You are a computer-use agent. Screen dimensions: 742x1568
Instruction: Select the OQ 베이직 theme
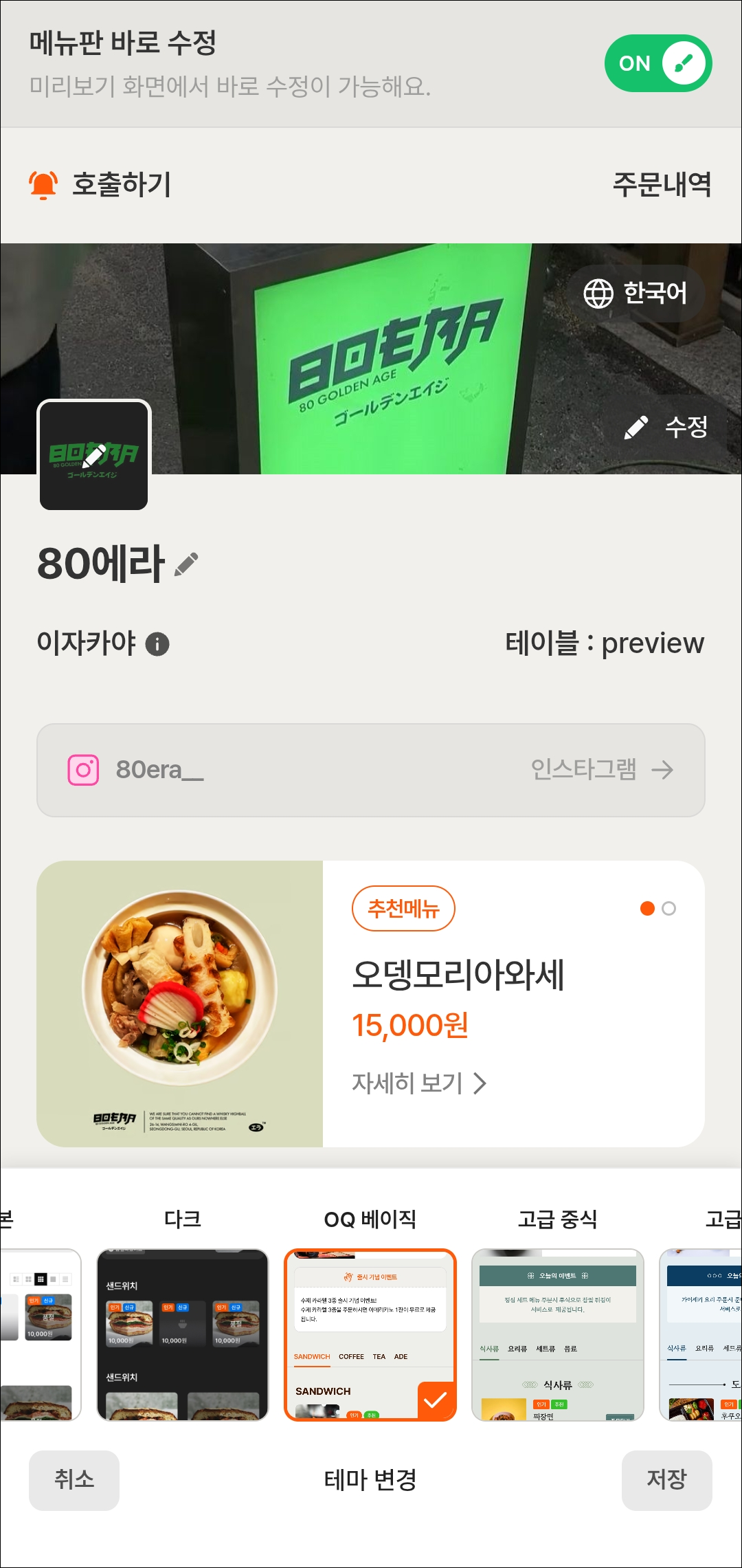click(x=370, y=1334)
